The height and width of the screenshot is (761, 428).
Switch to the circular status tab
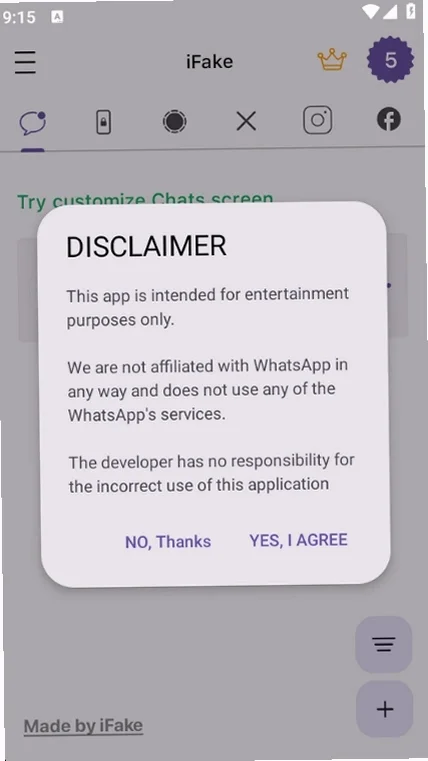[x=175, y=121]
